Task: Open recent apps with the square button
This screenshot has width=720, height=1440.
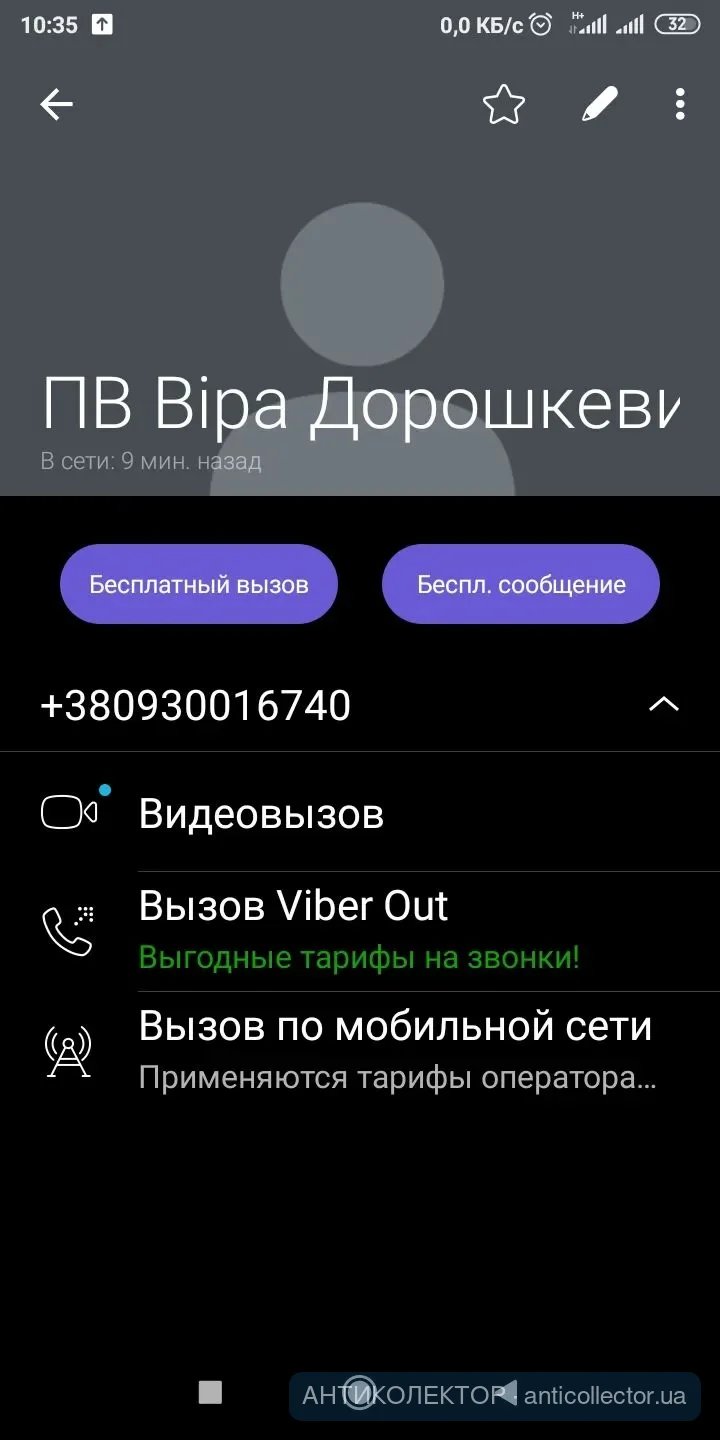Action: coord(210,1392)
